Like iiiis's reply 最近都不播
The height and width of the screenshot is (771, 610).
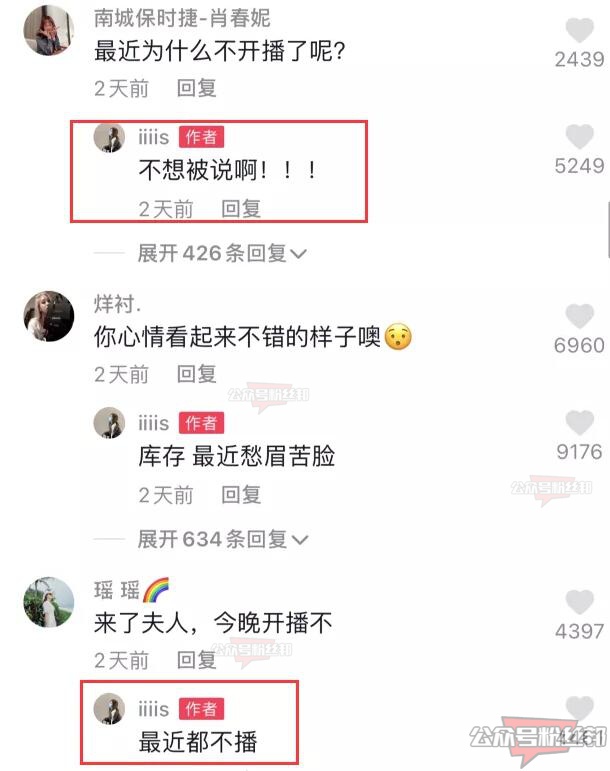pos(579,710)
